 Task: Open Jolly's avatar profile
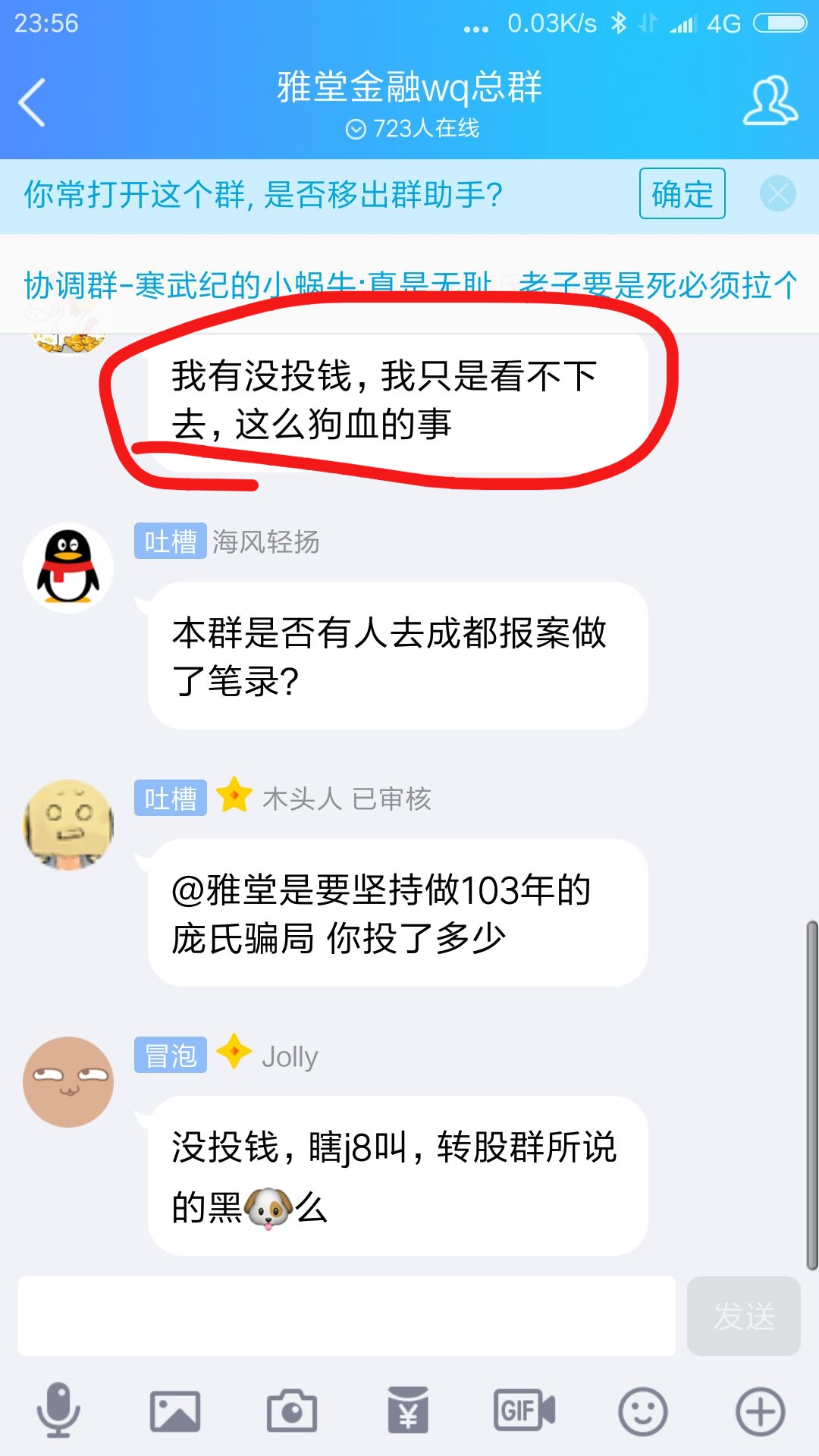pyautogui.click(x=68, y=1082)
